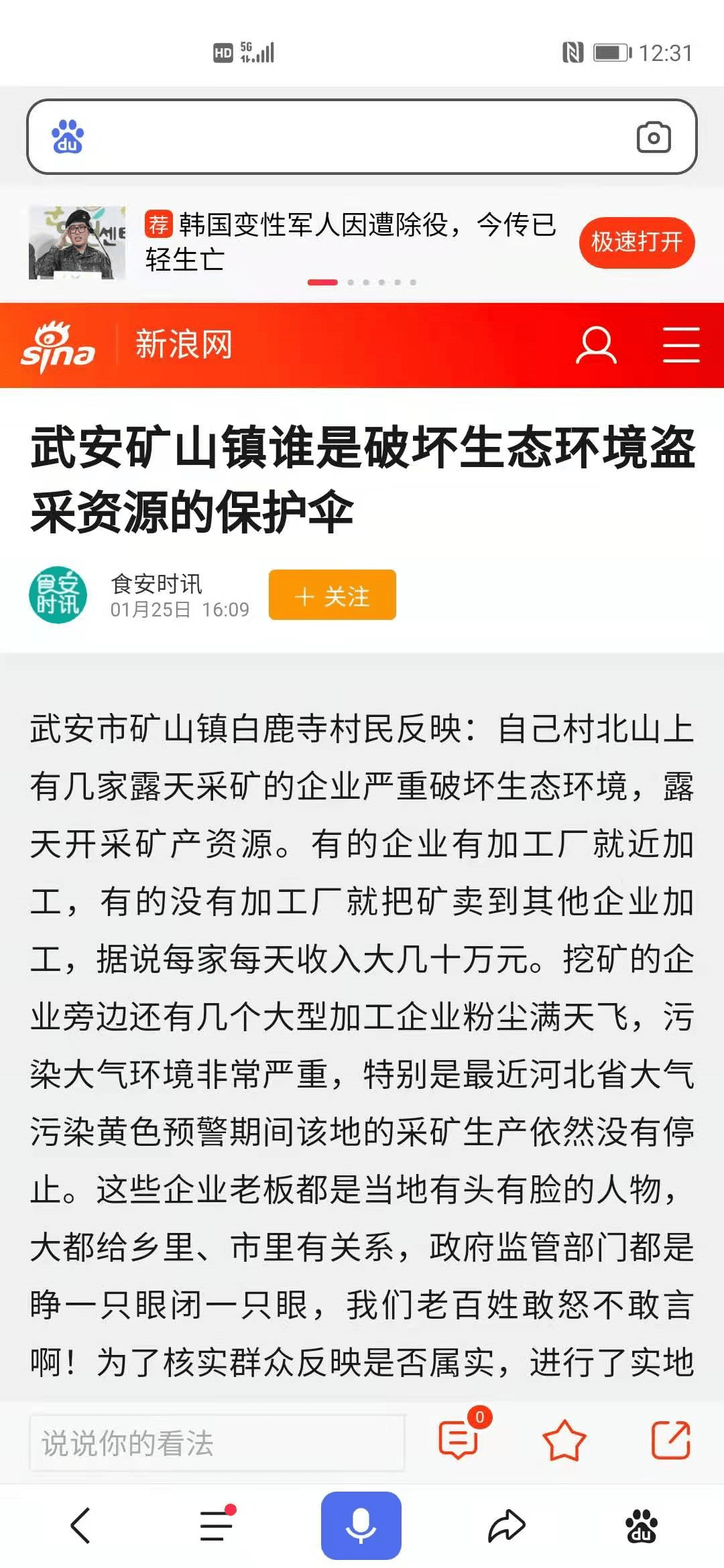Open Sina user profile icon
The width and height of the screenshot is (724, 1568).
pyautogui.click(x=596, y=345)
